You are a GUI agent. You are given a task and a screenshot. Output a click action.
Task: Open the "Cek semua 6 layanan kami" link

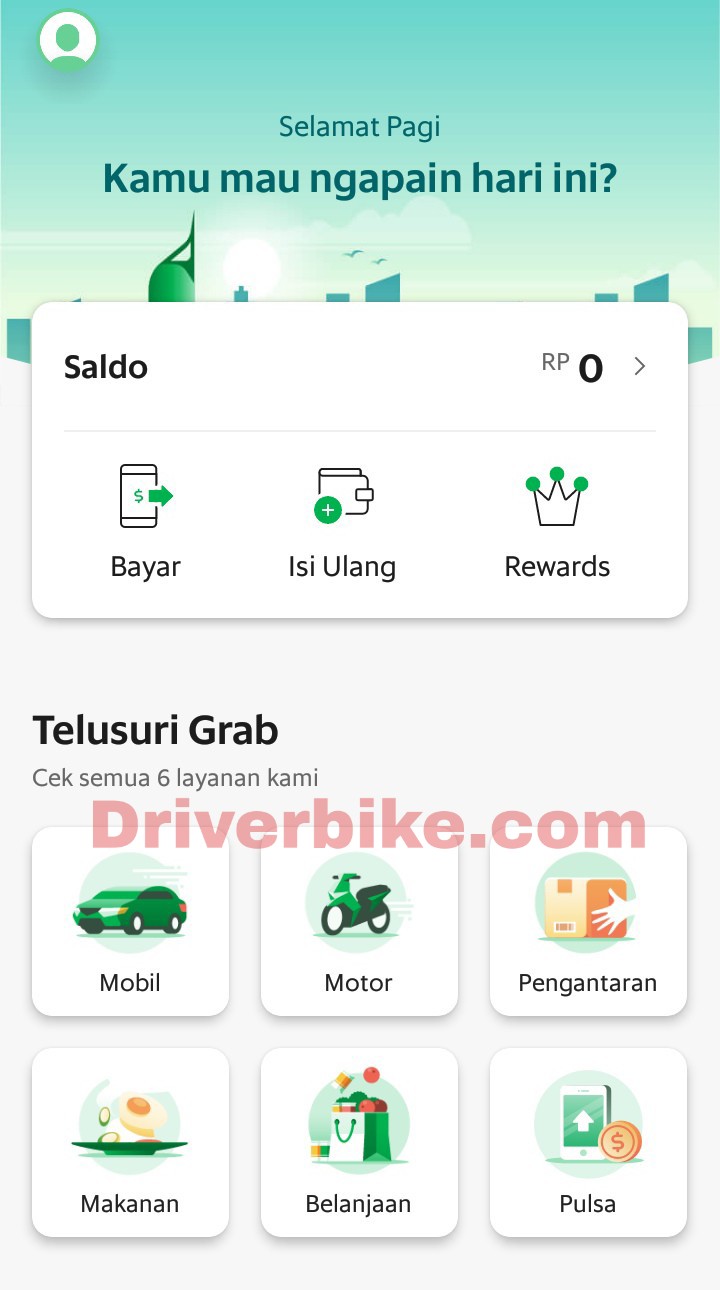pyautogui.click(x=176, y=777)
